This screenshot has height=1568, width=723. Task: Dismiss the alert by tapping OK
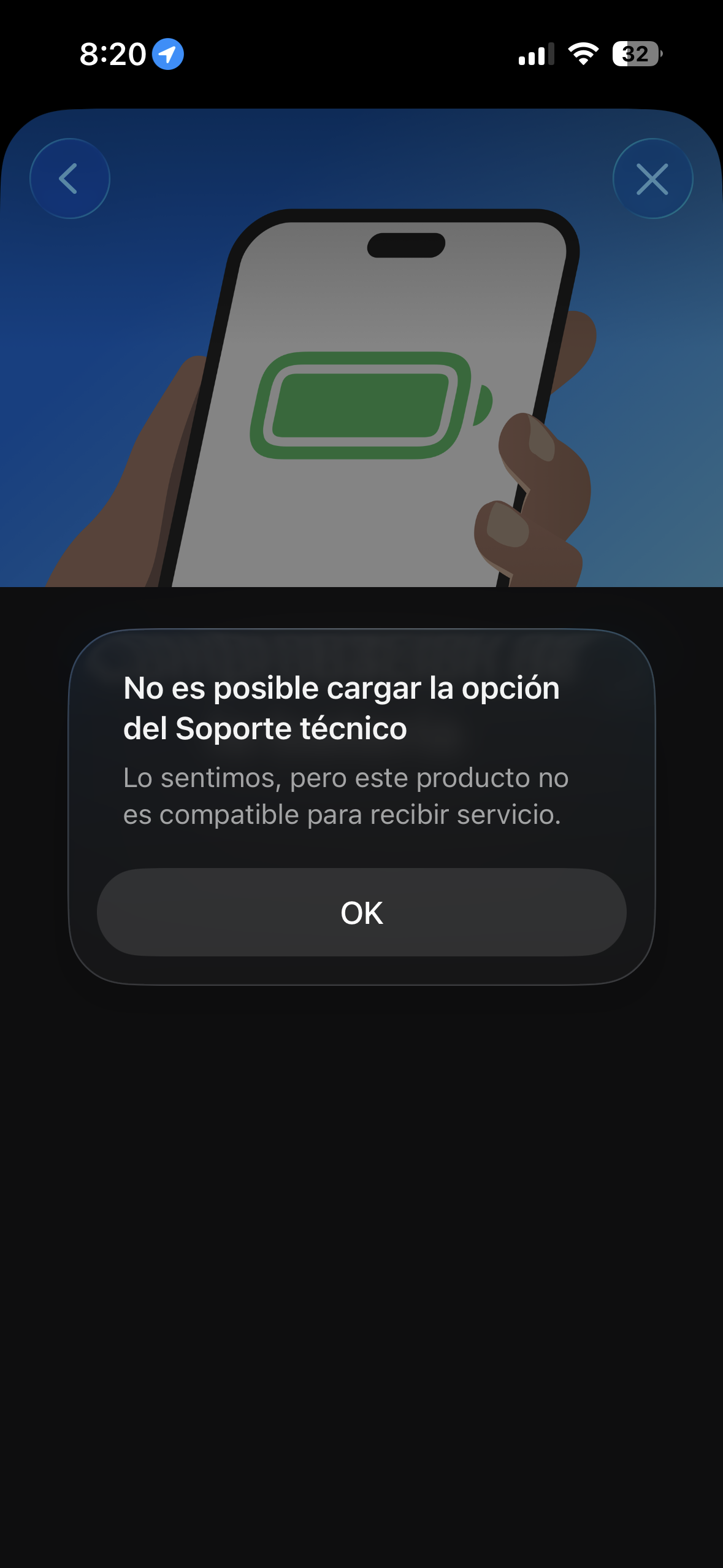361,912
